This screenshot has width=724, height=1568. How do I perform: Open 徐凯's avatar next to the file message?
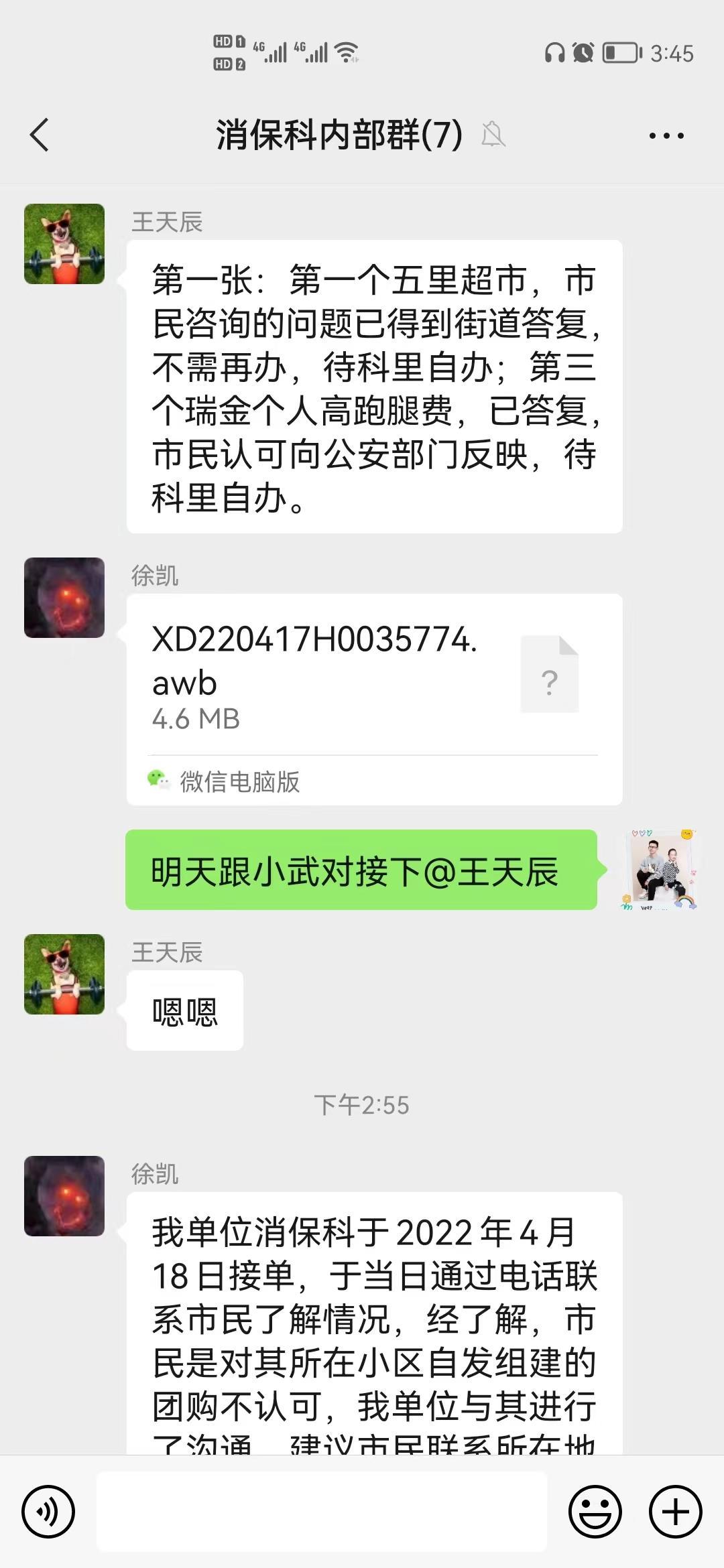pyautogui.click(x=64, y=598)
